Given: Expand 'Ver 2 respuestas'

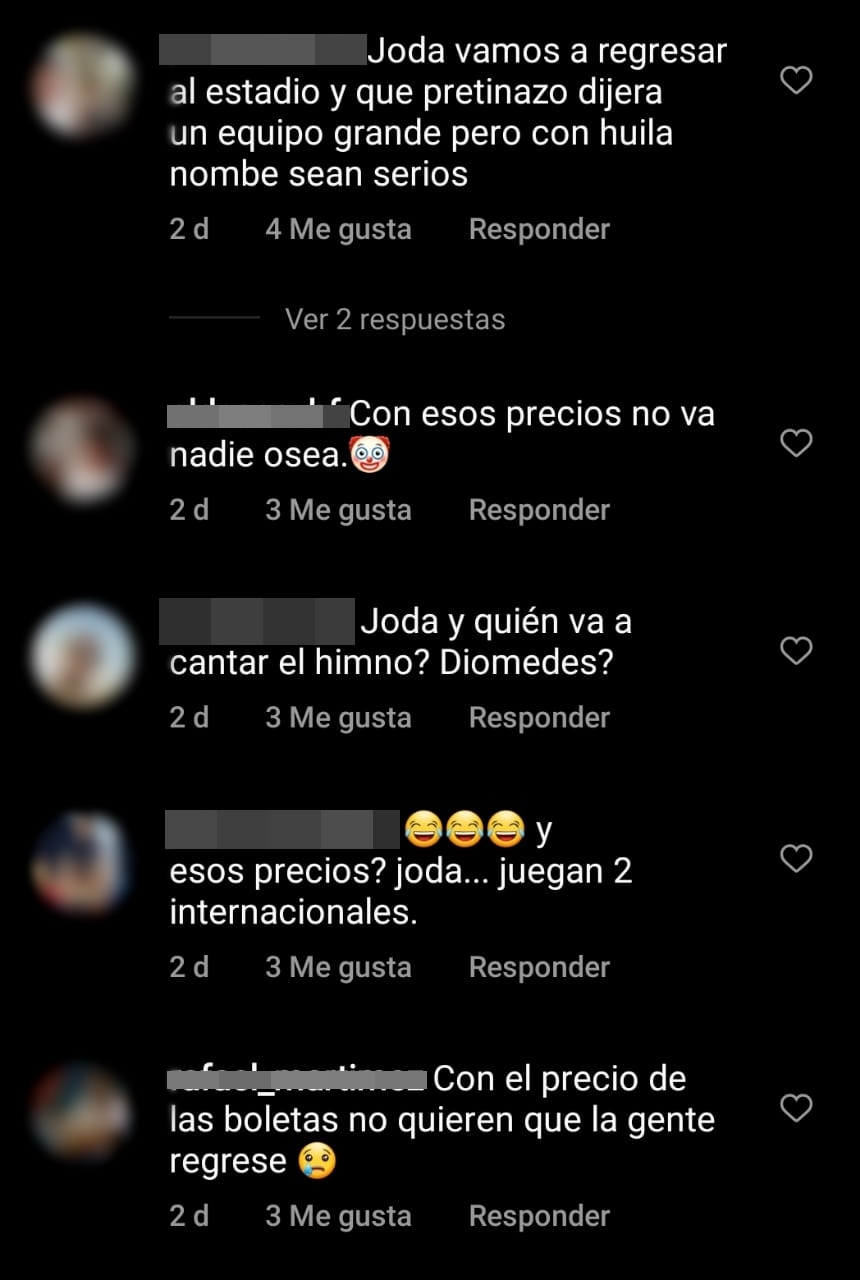Looking at the screenshot, I should pyautogui.click(x=394, y=319).
